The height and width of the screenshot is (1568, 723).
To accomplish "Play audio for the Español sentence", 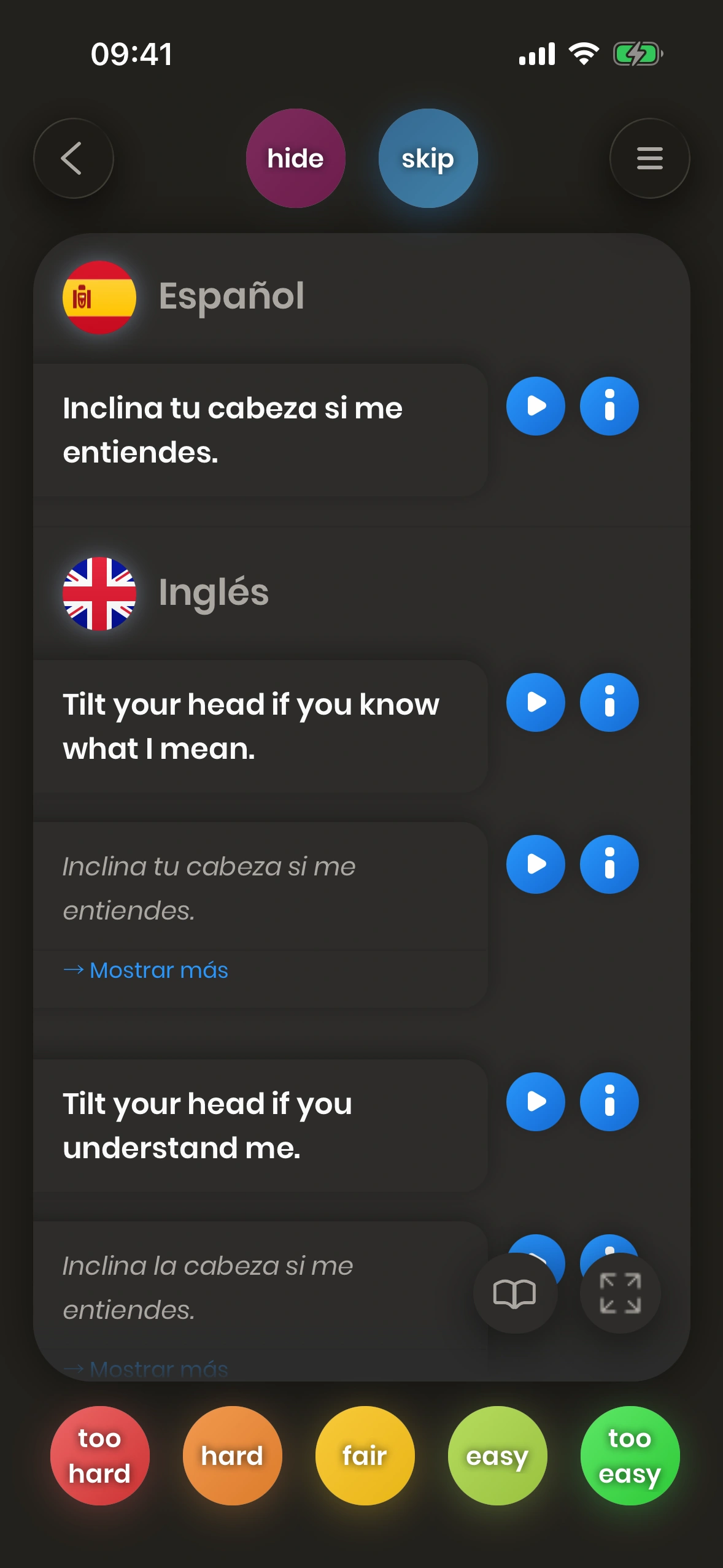I will point(535,406).
